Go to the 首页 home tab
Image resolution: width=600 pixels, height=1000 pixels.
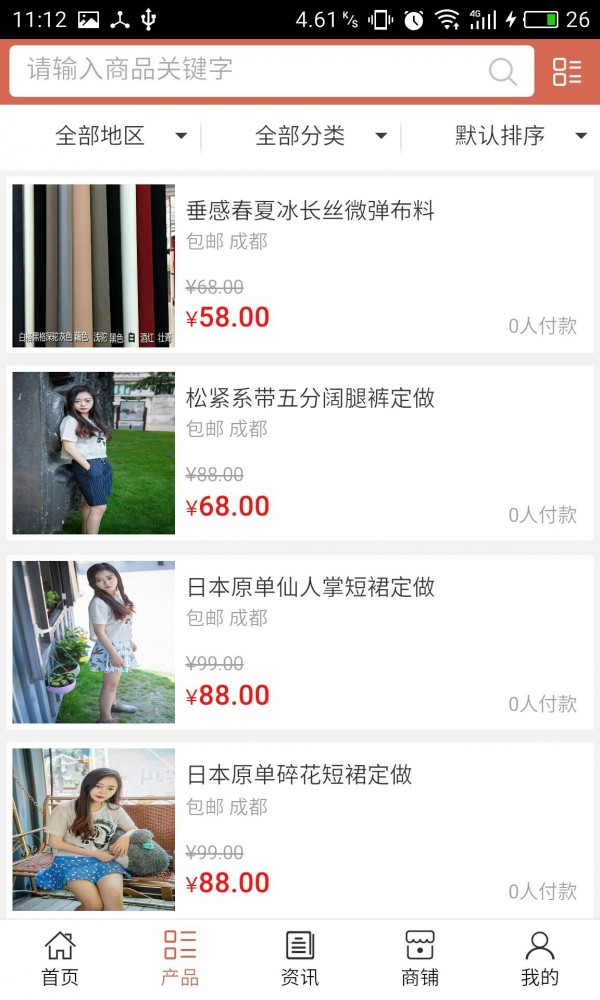pos(60,959)
